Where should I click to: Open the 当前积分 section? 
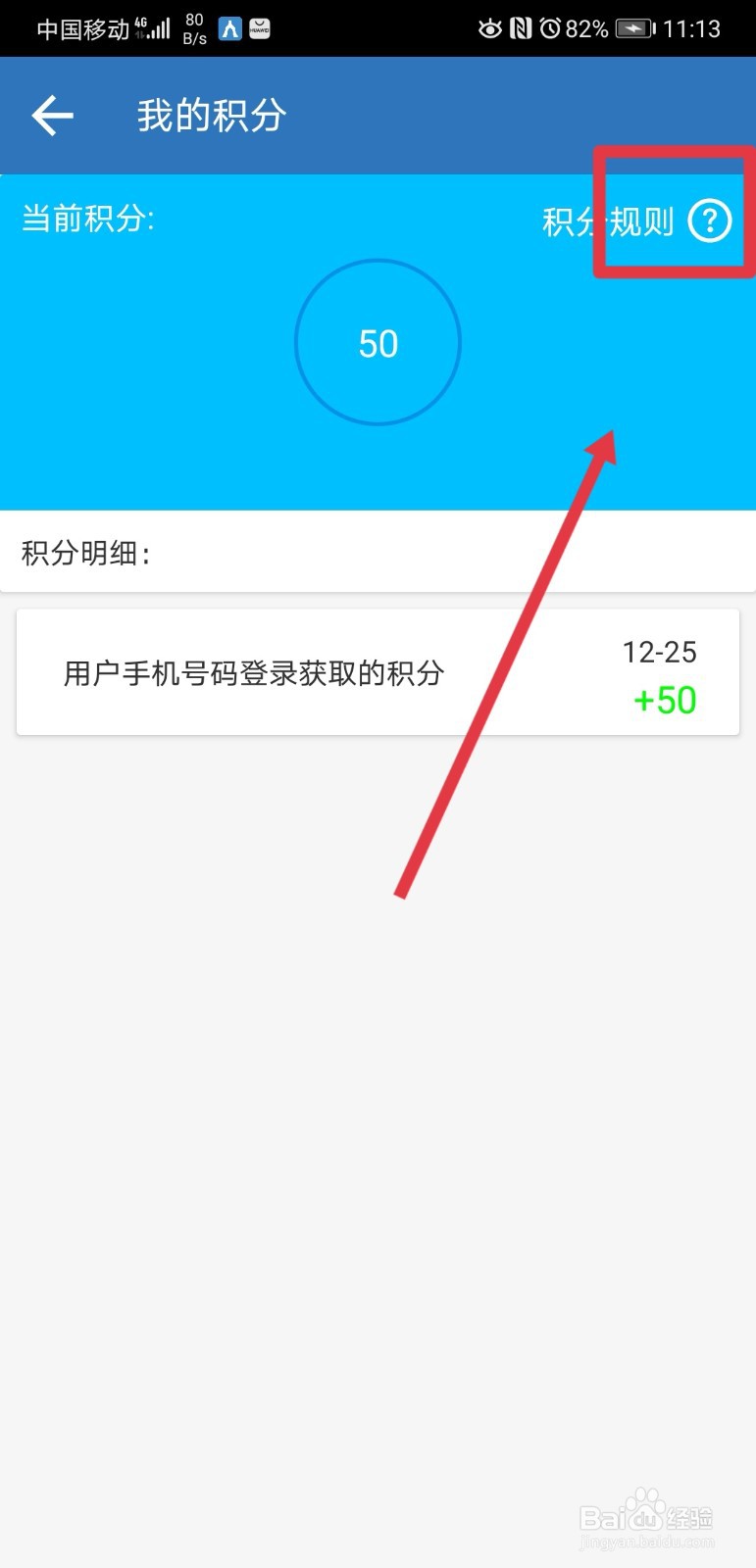pos(87,220)
